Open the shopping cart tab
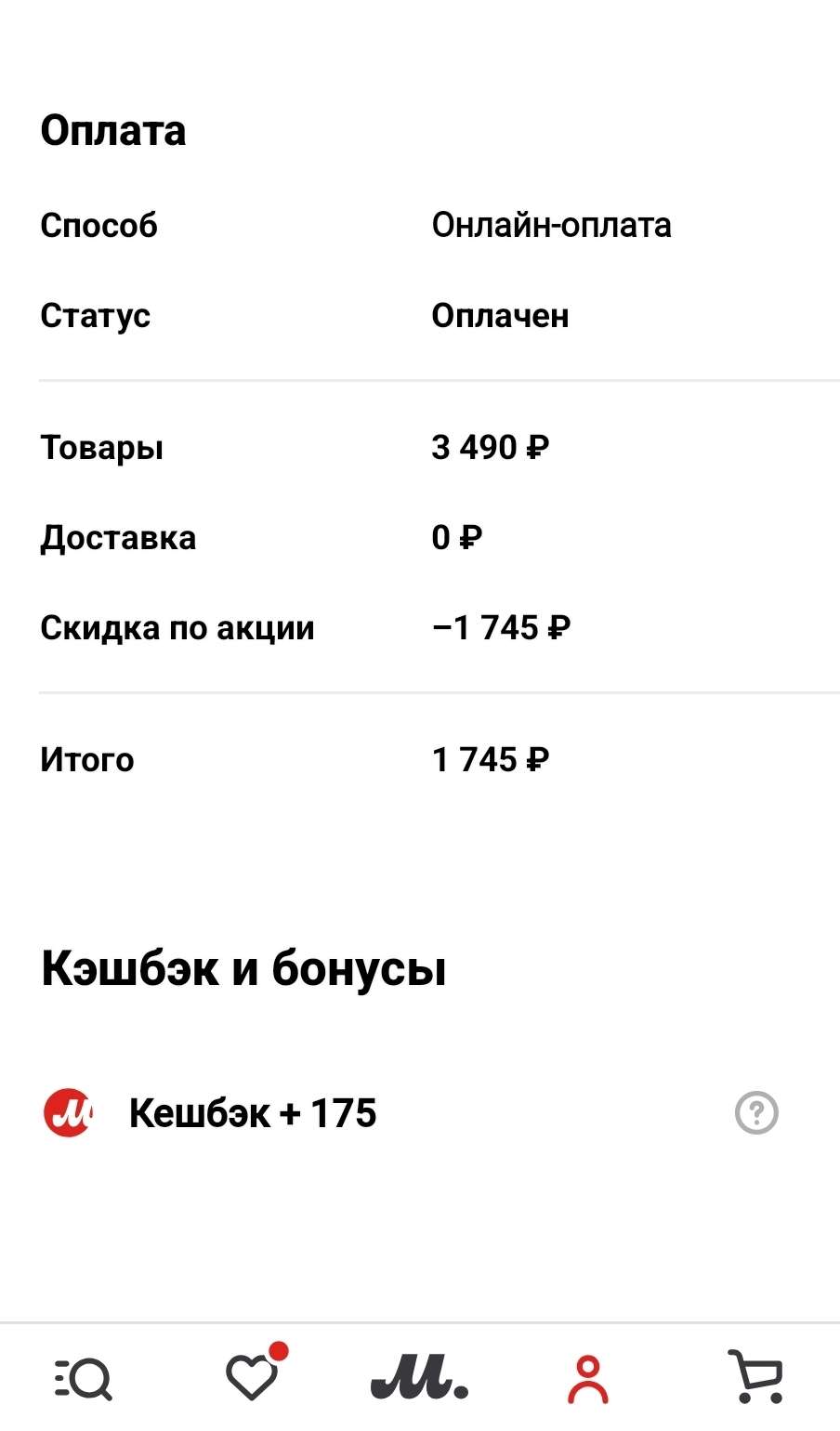 pyautogui.click(x=755, y=1376)
